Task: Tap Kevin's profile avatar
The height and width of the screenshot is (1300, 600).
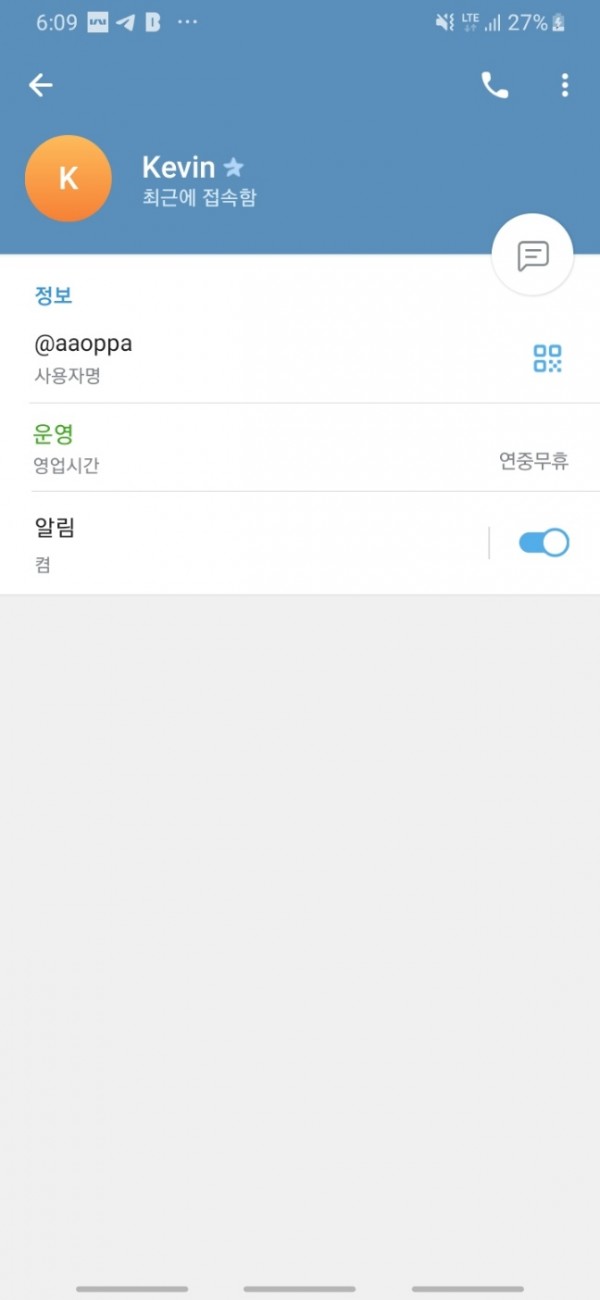Action: pos(68,178)
